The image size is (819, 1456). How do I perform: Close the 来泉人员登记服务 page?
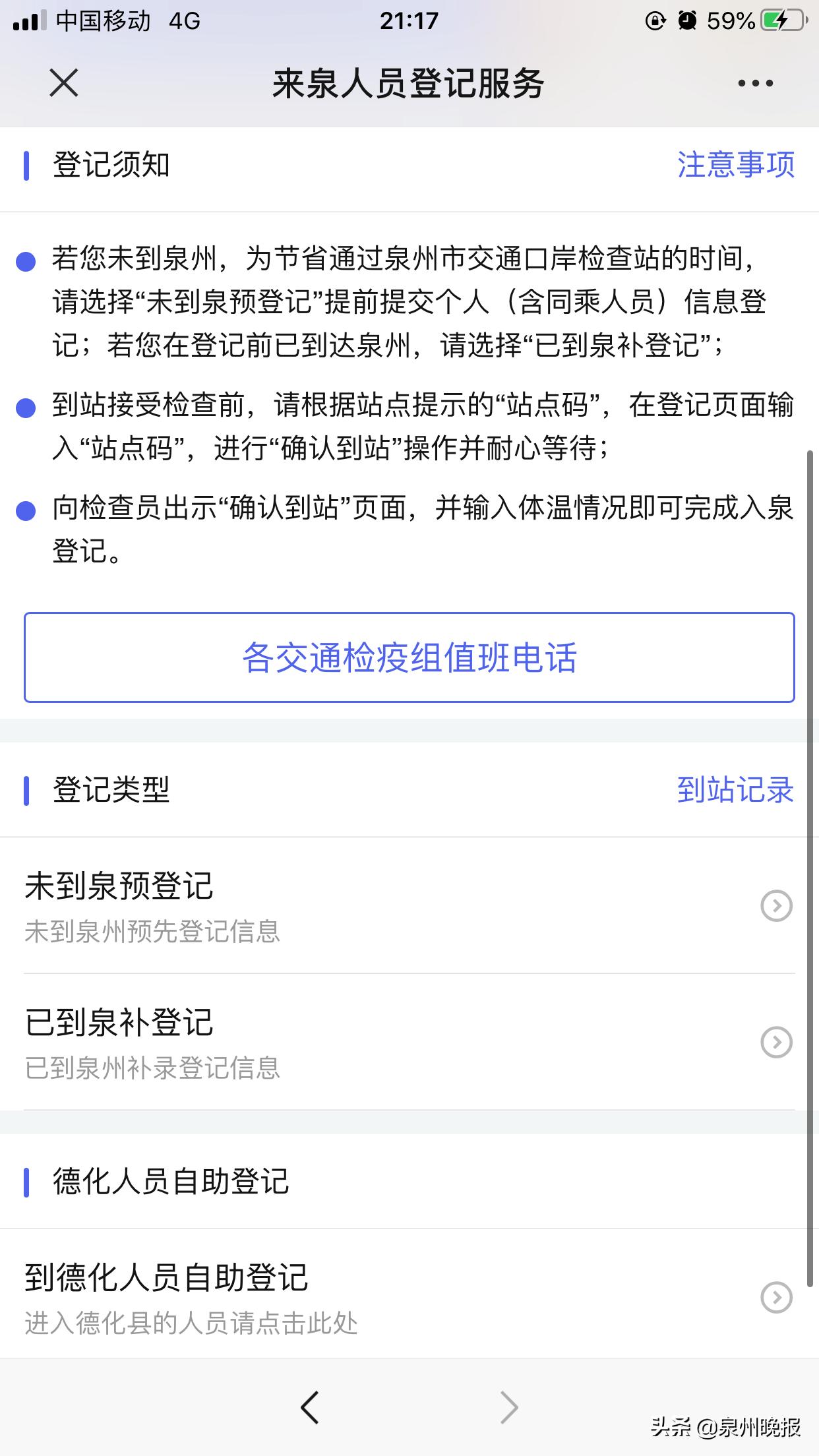[x=64, y=84]
